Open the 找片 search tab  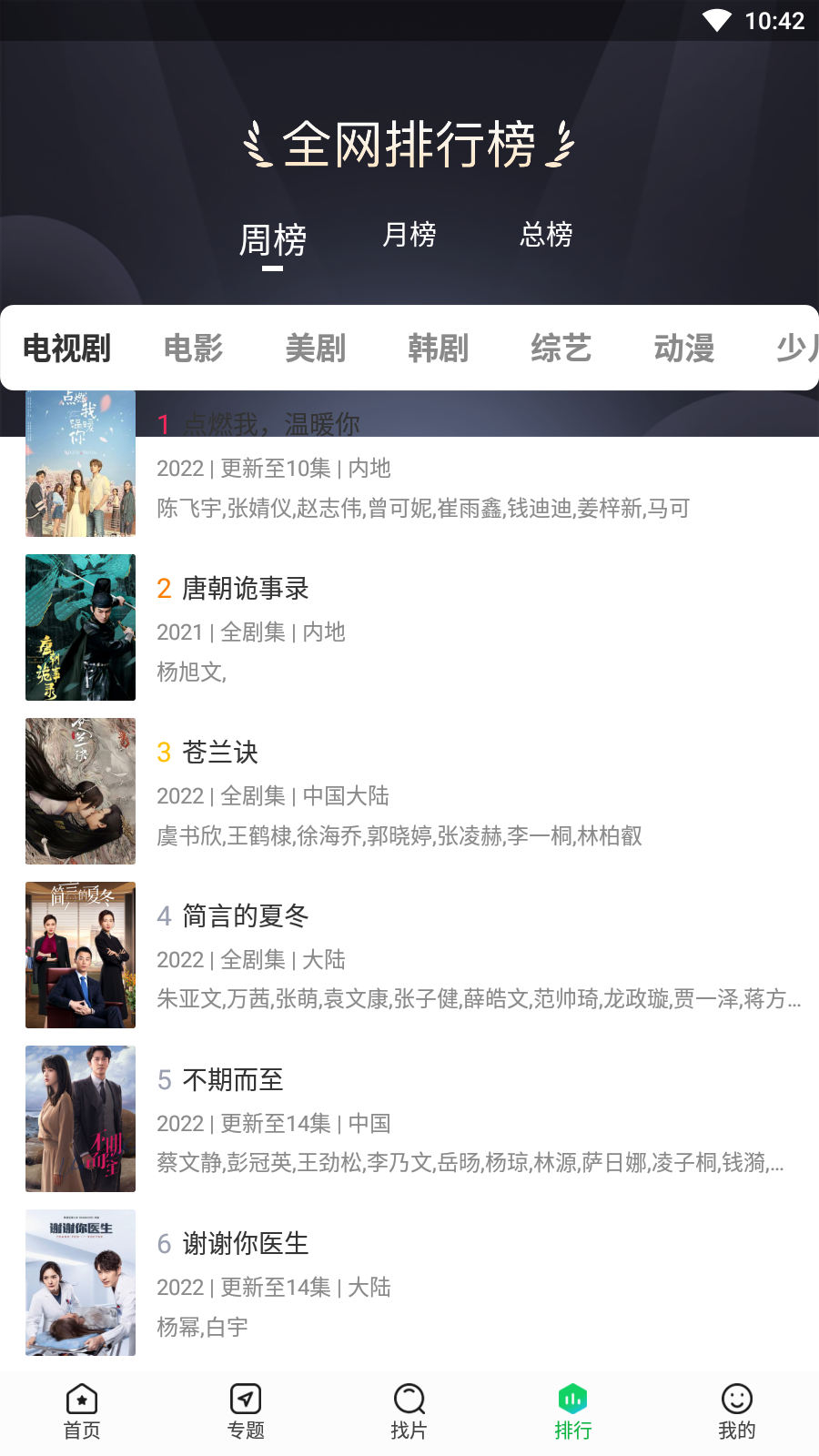pos(409,1411)
